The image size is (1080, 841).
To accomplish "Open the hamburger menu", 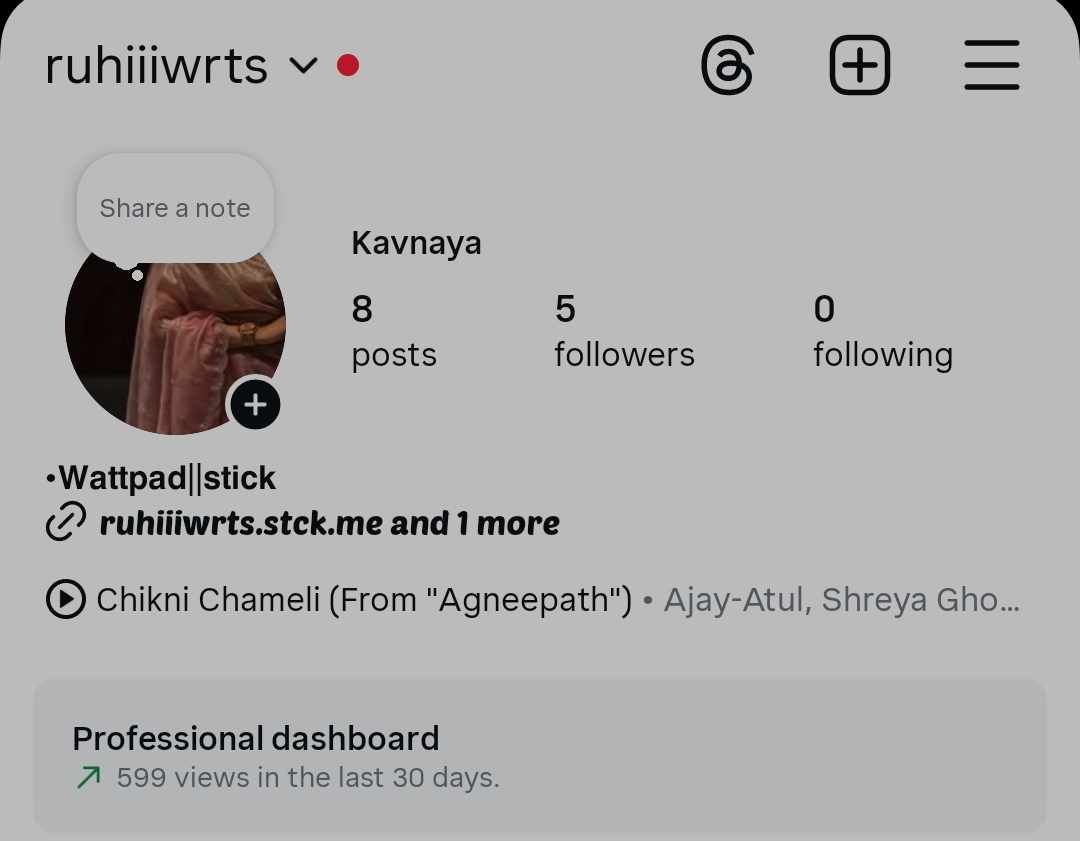I will point(991,66).
